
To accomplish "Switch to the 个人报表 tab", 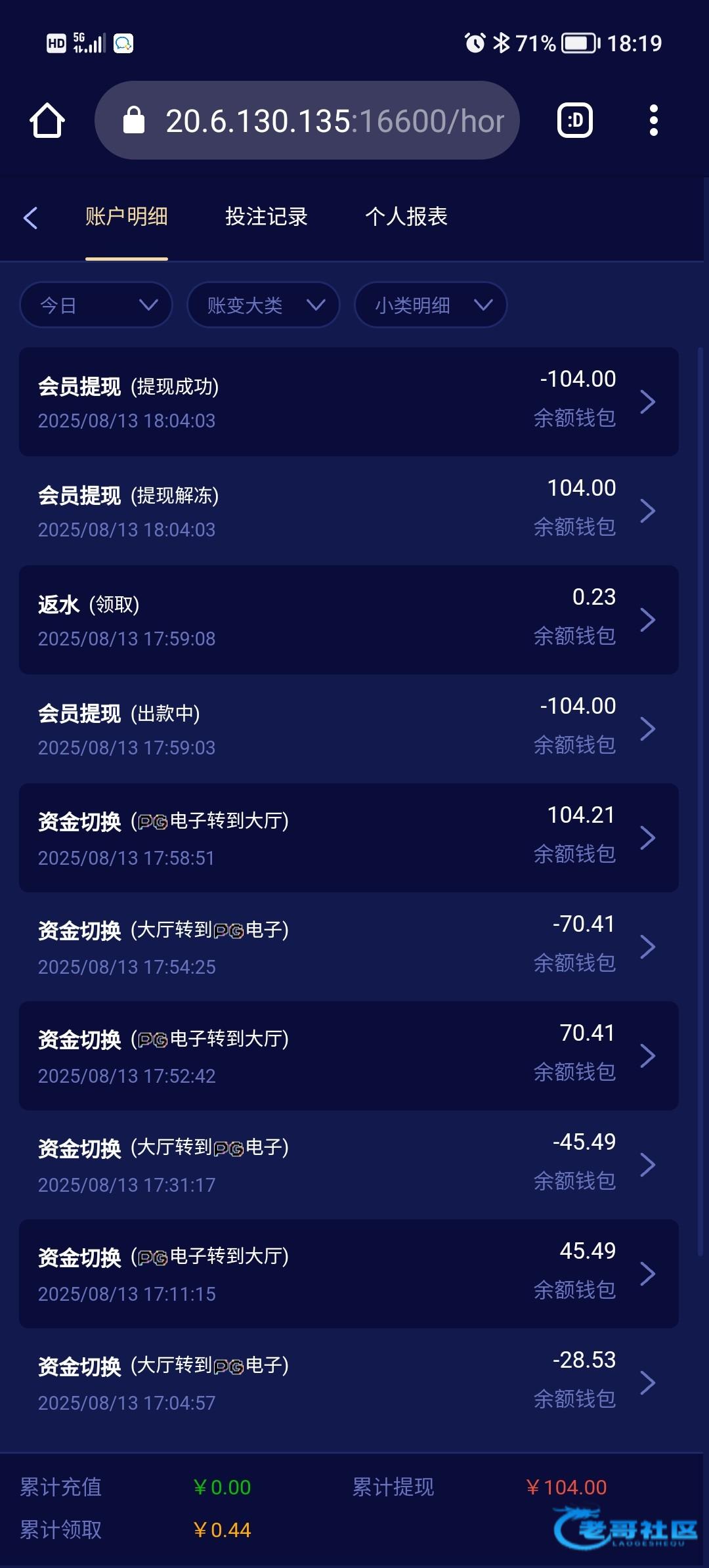I will point(406,216).
